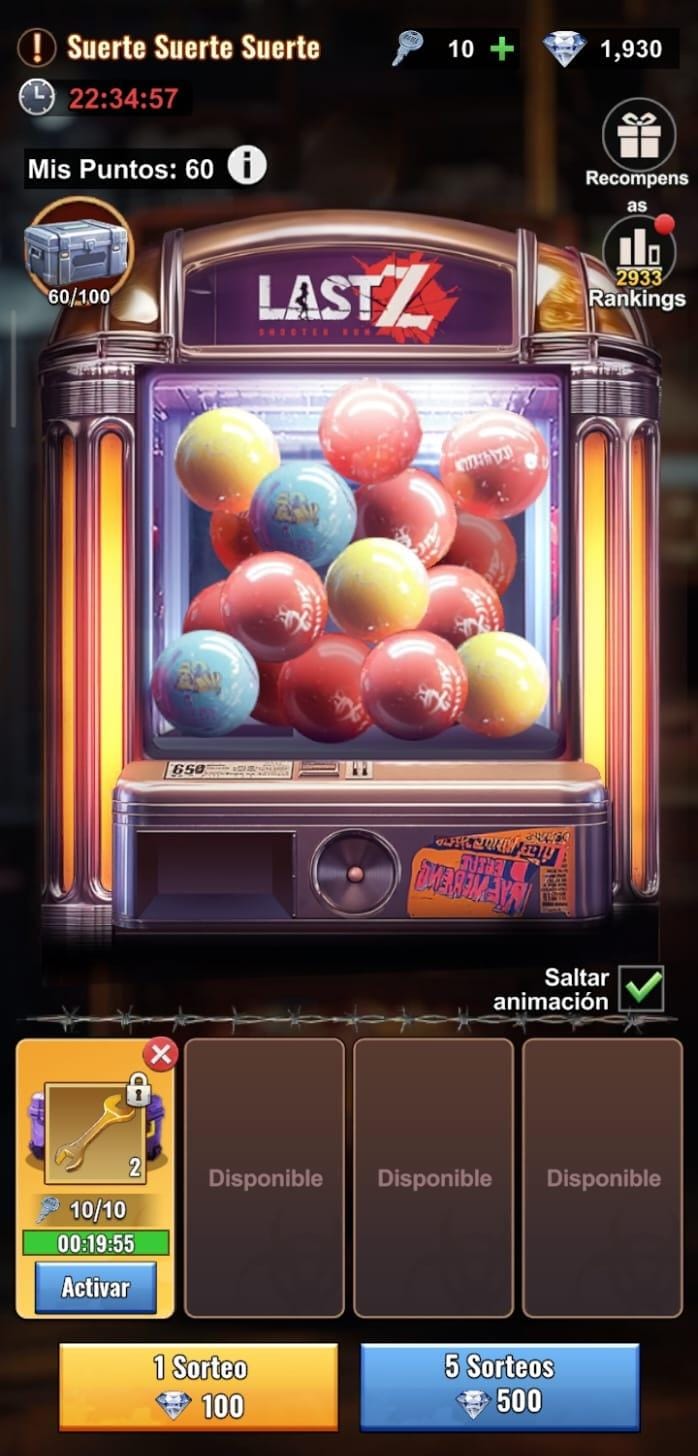The image size is (698, 1456).
Task: Buy 5 Sorteos for 500 diamonds
Action: tap(499, 1385)
